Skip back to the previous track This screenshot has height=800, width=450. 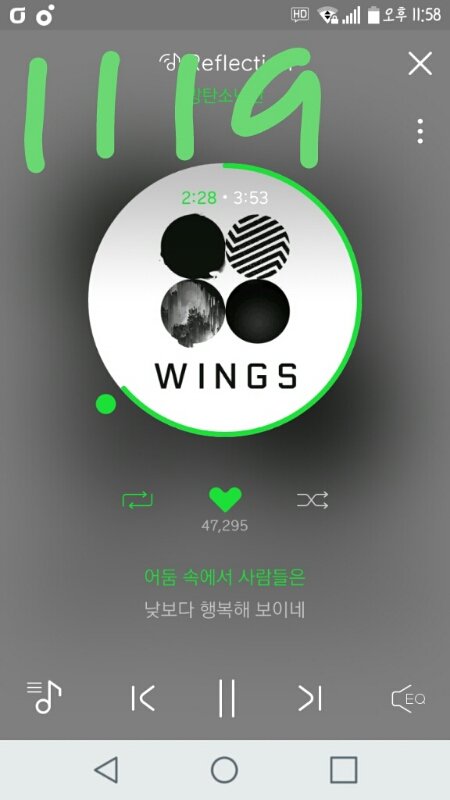point(143,698)
